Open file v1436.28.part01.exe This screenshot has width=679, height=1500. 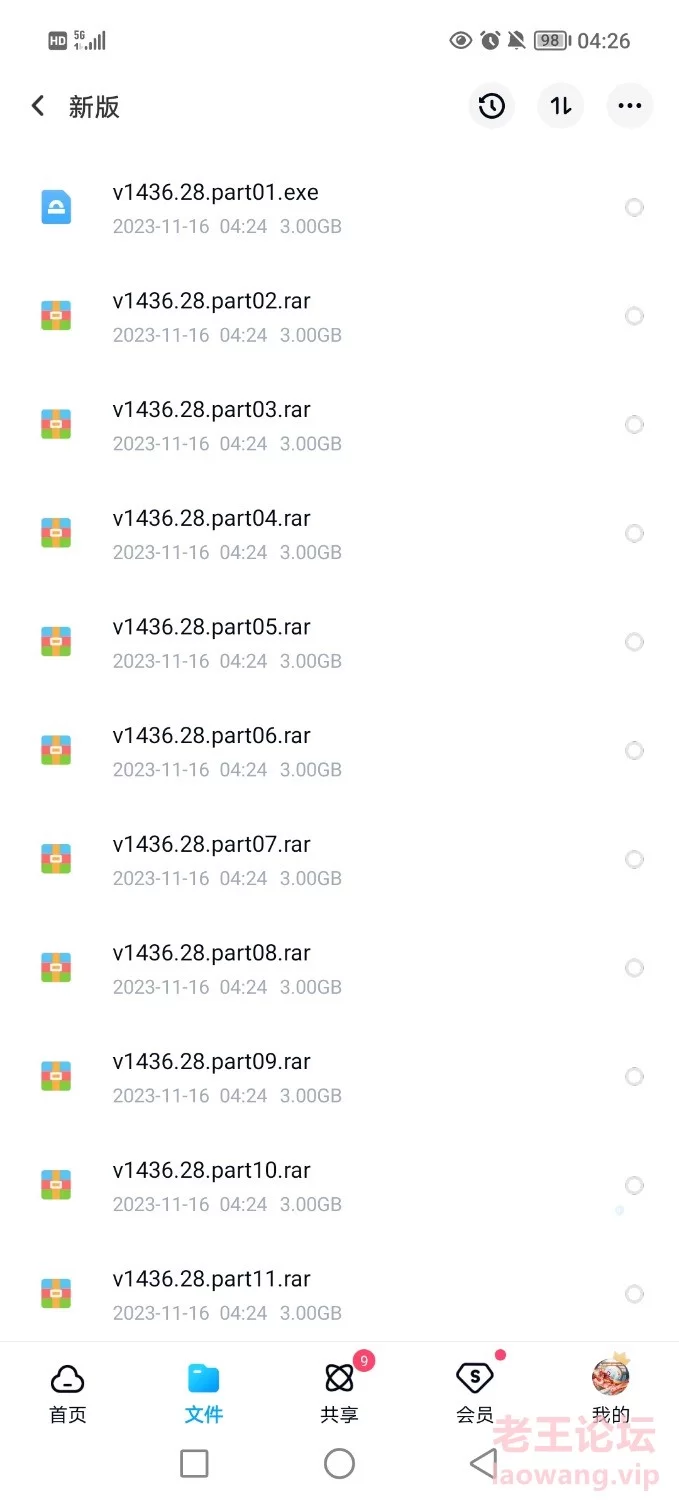339,208
